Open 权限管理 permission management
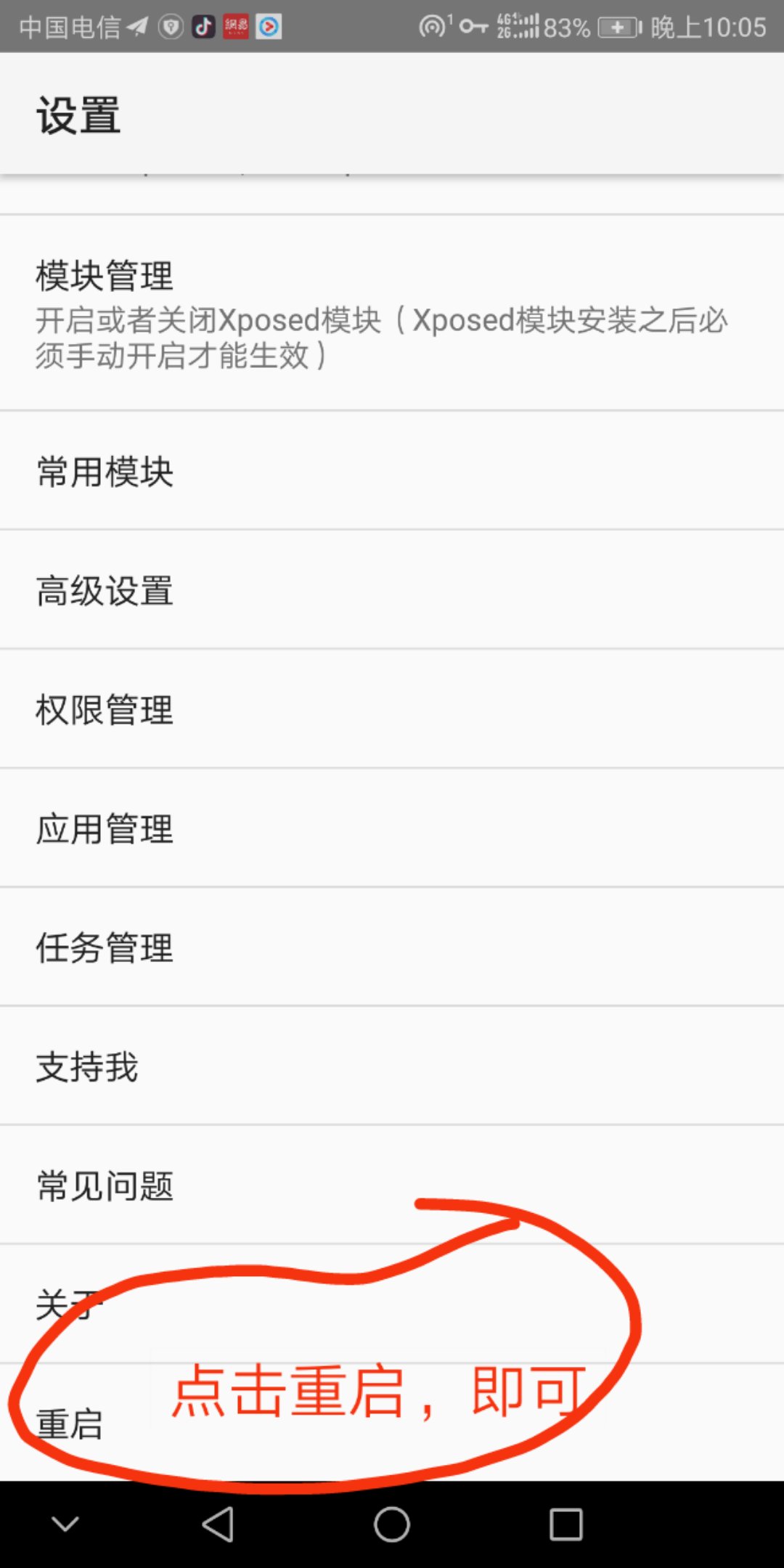Screen dimensions: 784x1568 (392, 709)
